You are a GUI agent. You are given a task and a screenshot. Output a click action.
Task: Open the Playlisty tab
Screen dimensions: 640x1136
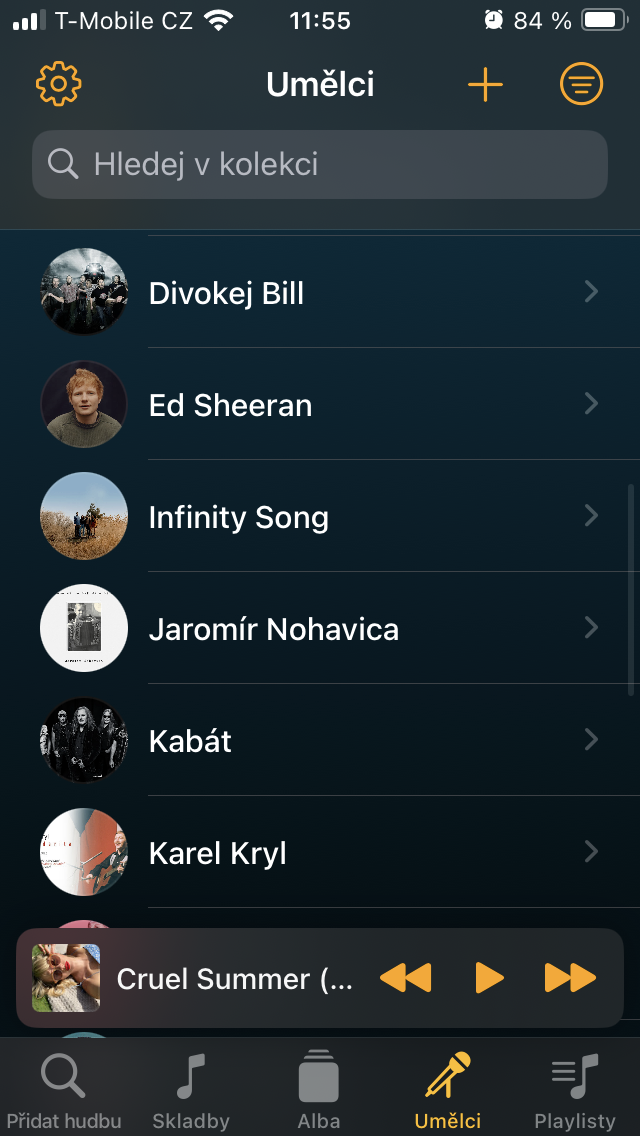point(575,1090)
